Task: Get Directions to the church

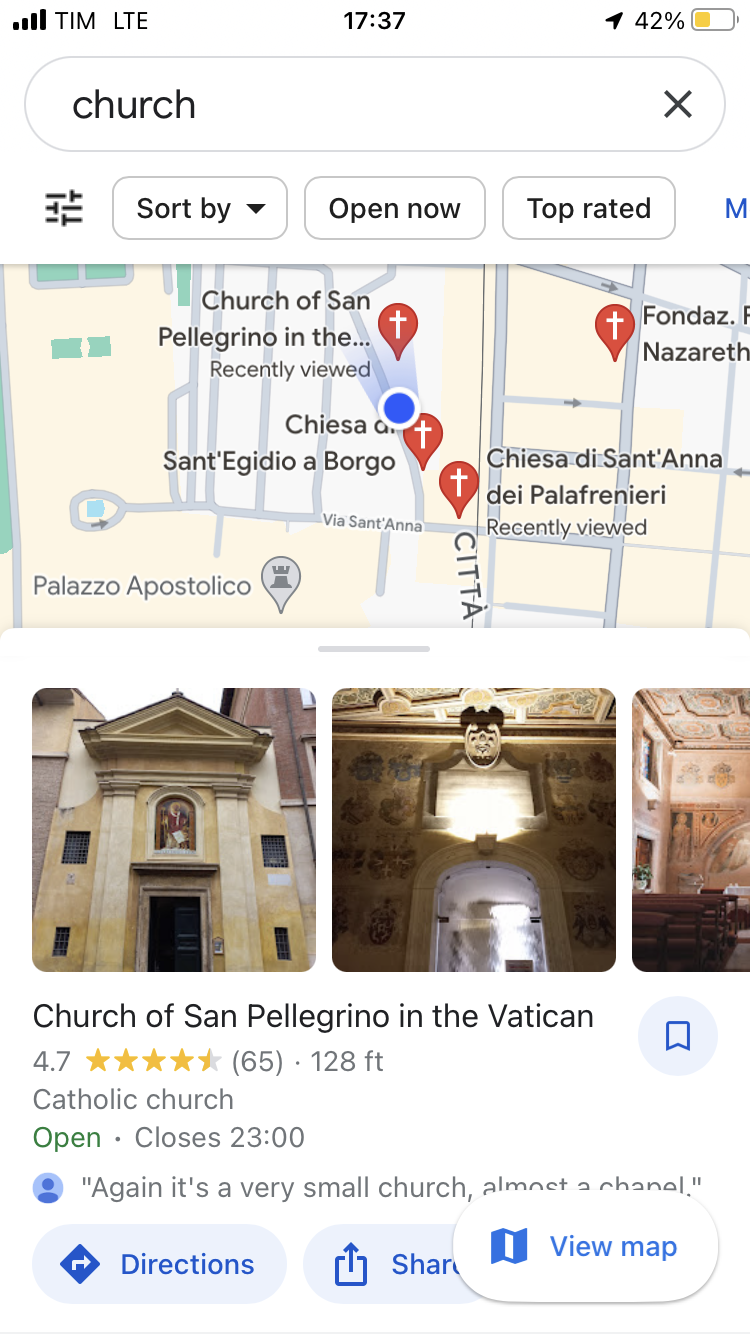Action: [159, 1264]
